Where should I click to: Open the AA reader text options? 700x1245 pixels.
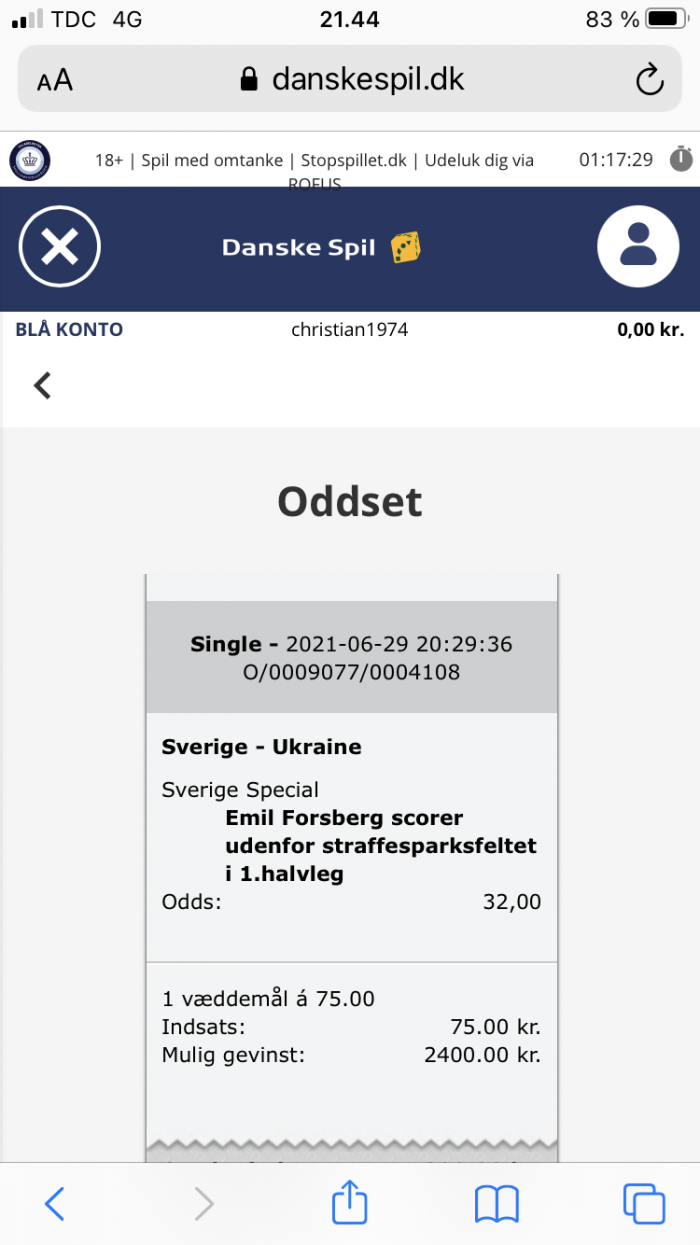(x=55, y=80)
